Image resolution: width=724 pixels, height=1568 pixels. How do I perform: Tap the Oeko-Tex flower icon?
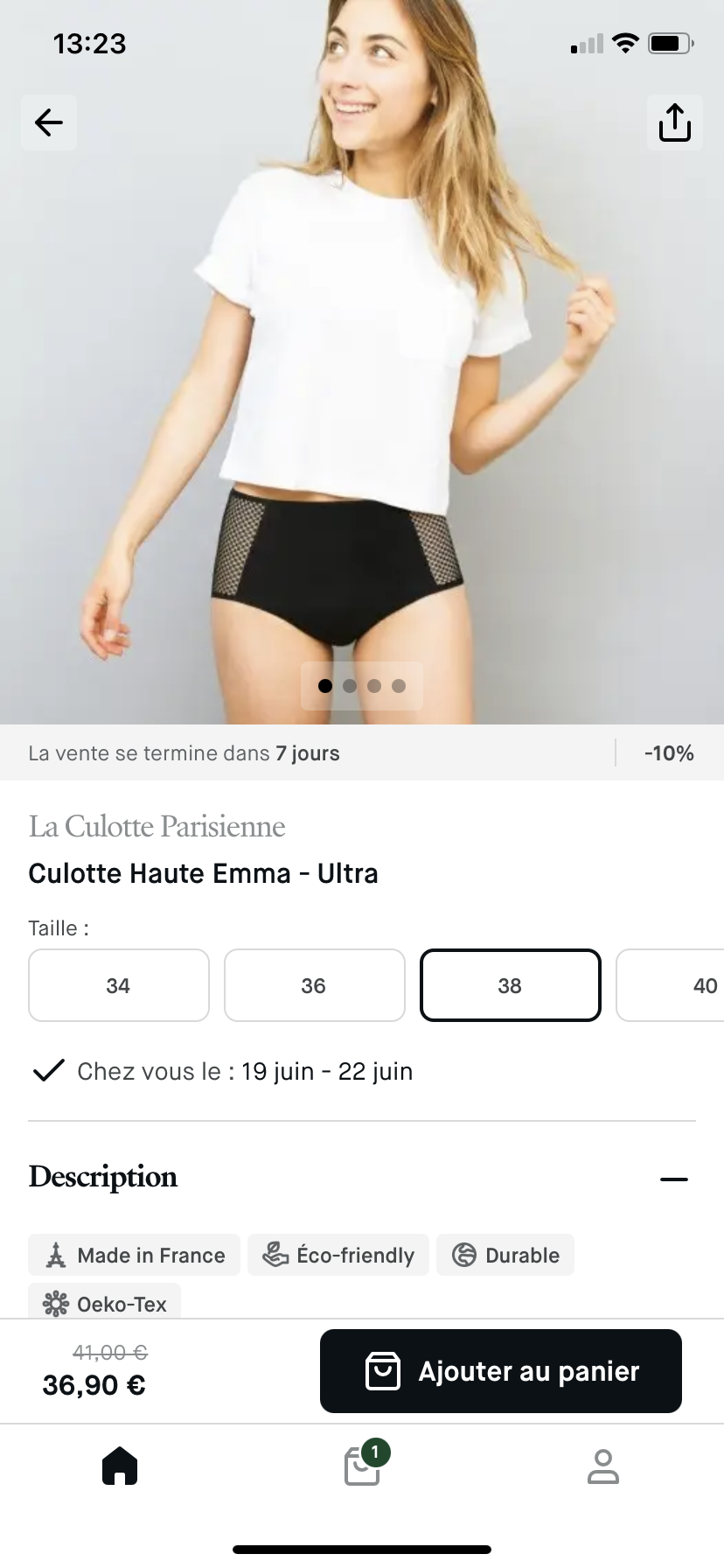tap(56, 1304)
